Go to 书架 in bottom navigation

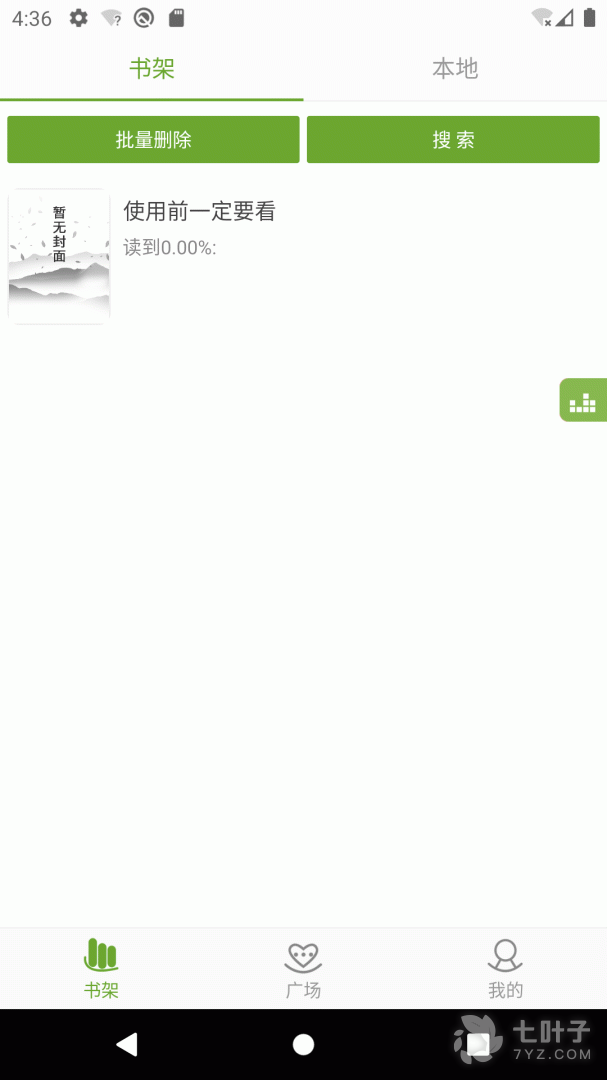[101, 968]
